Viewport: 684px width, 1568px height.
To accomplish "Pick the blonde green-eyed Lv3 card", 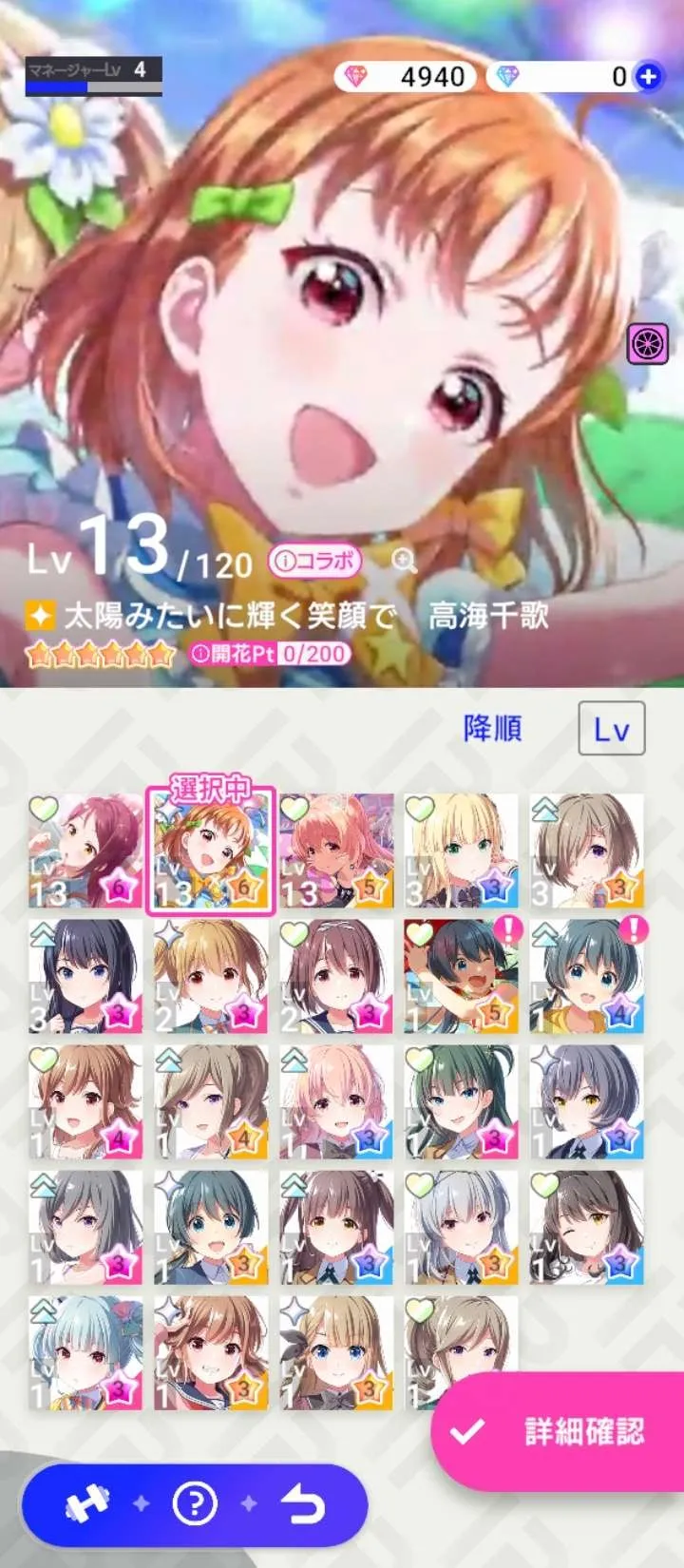I will coord(462,851).
